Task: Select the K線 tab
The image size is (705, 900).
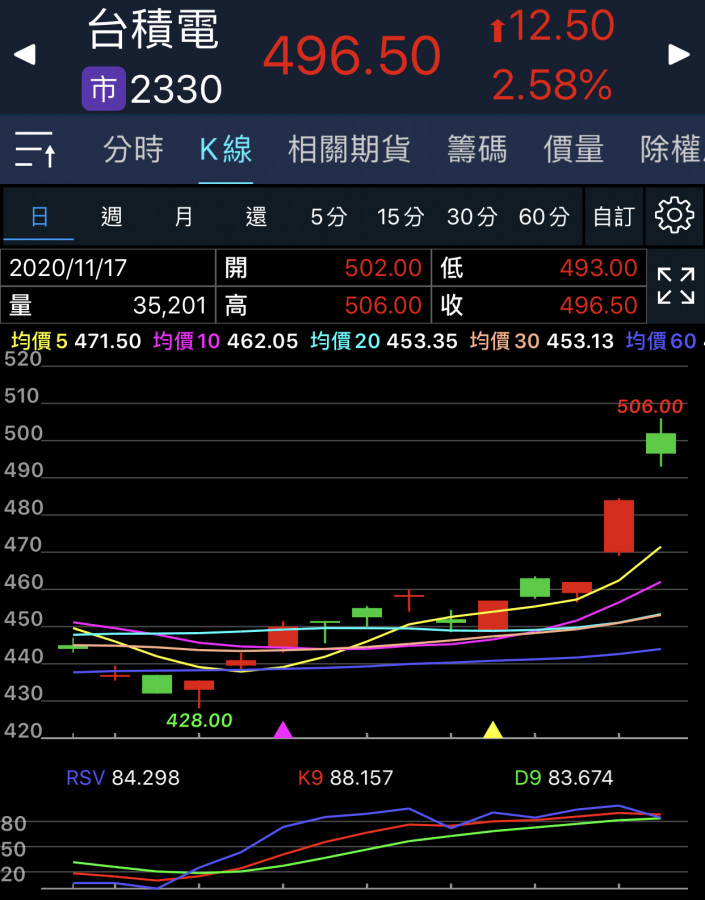Action: [x=225, y=150]
